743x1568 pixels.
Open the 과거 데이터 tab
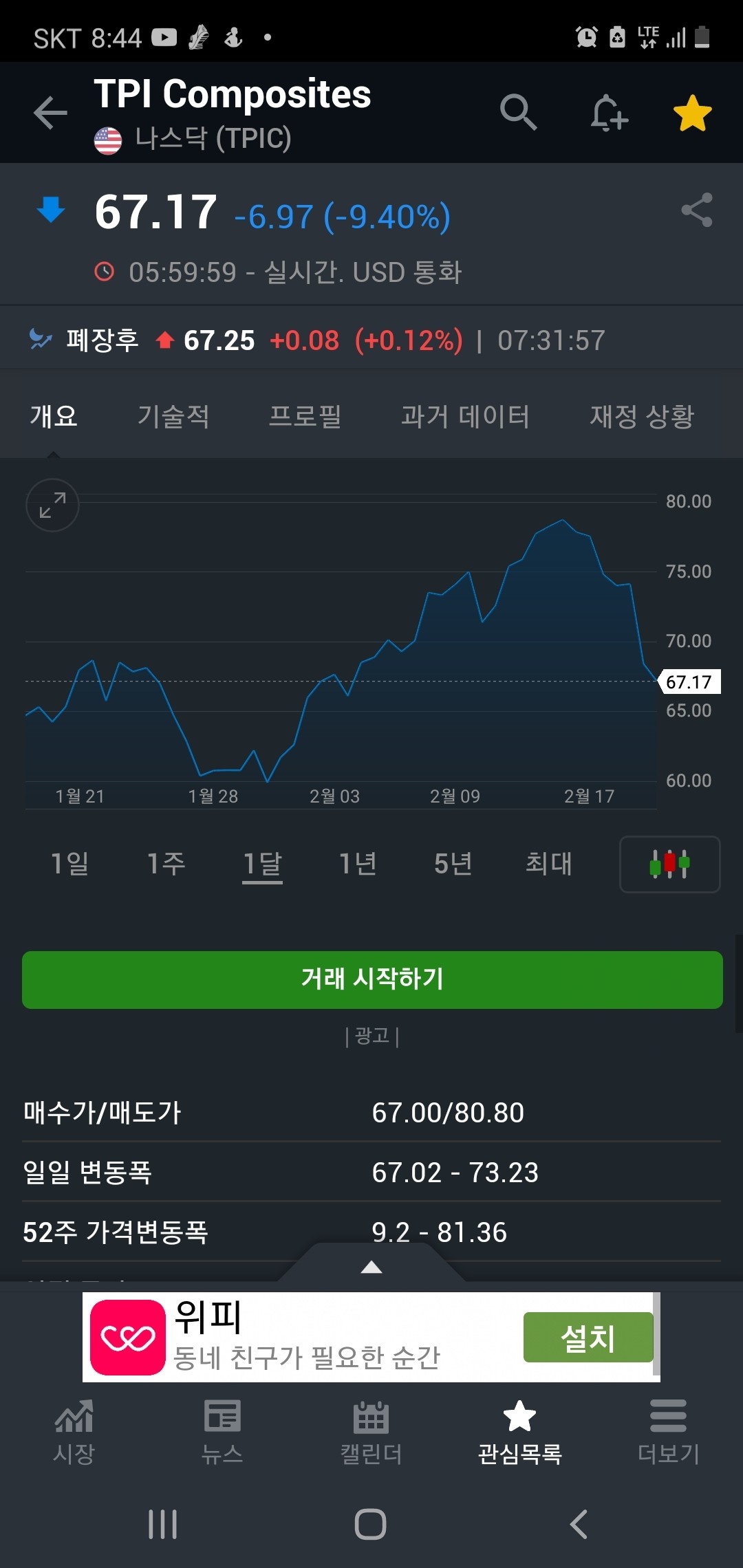pos(465,416)
